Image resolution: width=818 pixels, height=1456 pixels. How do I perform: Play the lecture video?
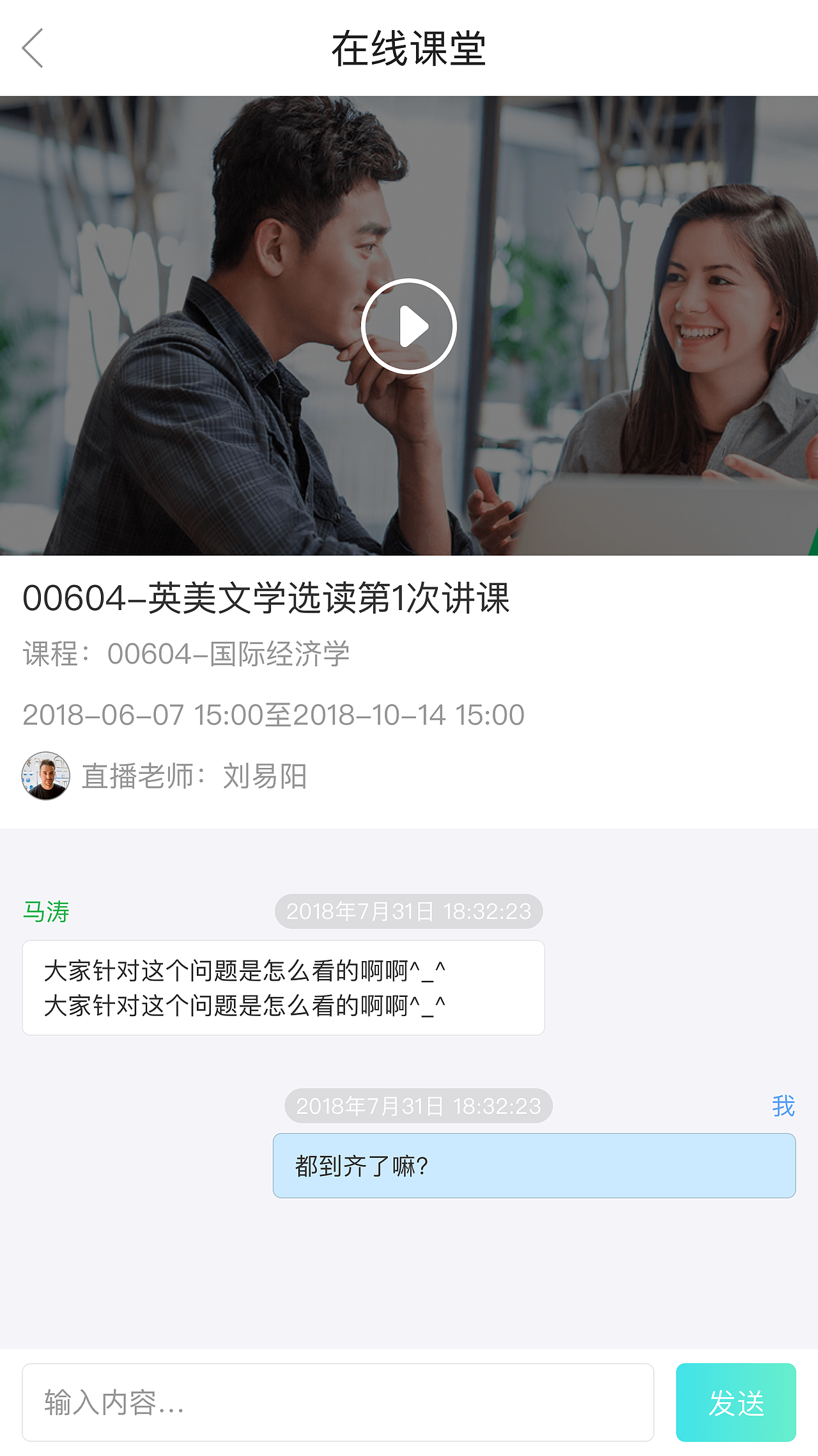[409, 326]
